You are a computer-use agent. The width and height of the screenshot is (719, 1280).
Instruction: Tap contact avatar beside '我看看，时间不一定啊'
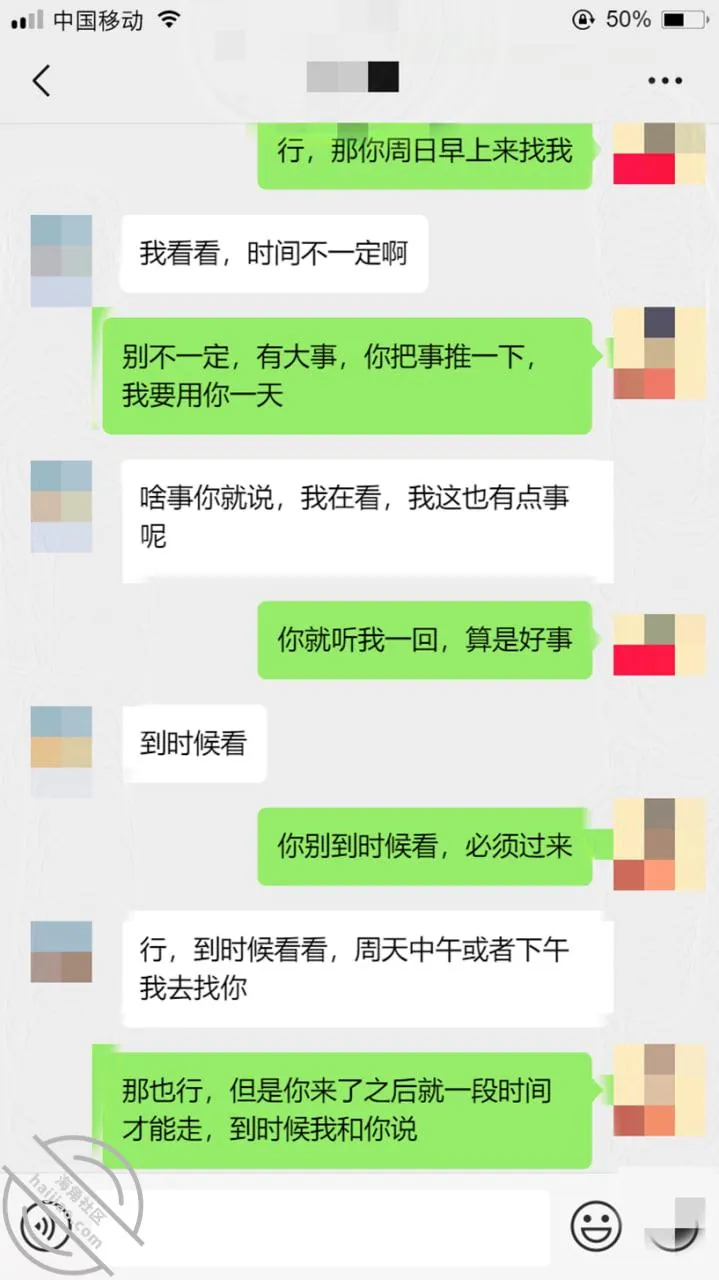pyautogui.click(x=61, y=260)
